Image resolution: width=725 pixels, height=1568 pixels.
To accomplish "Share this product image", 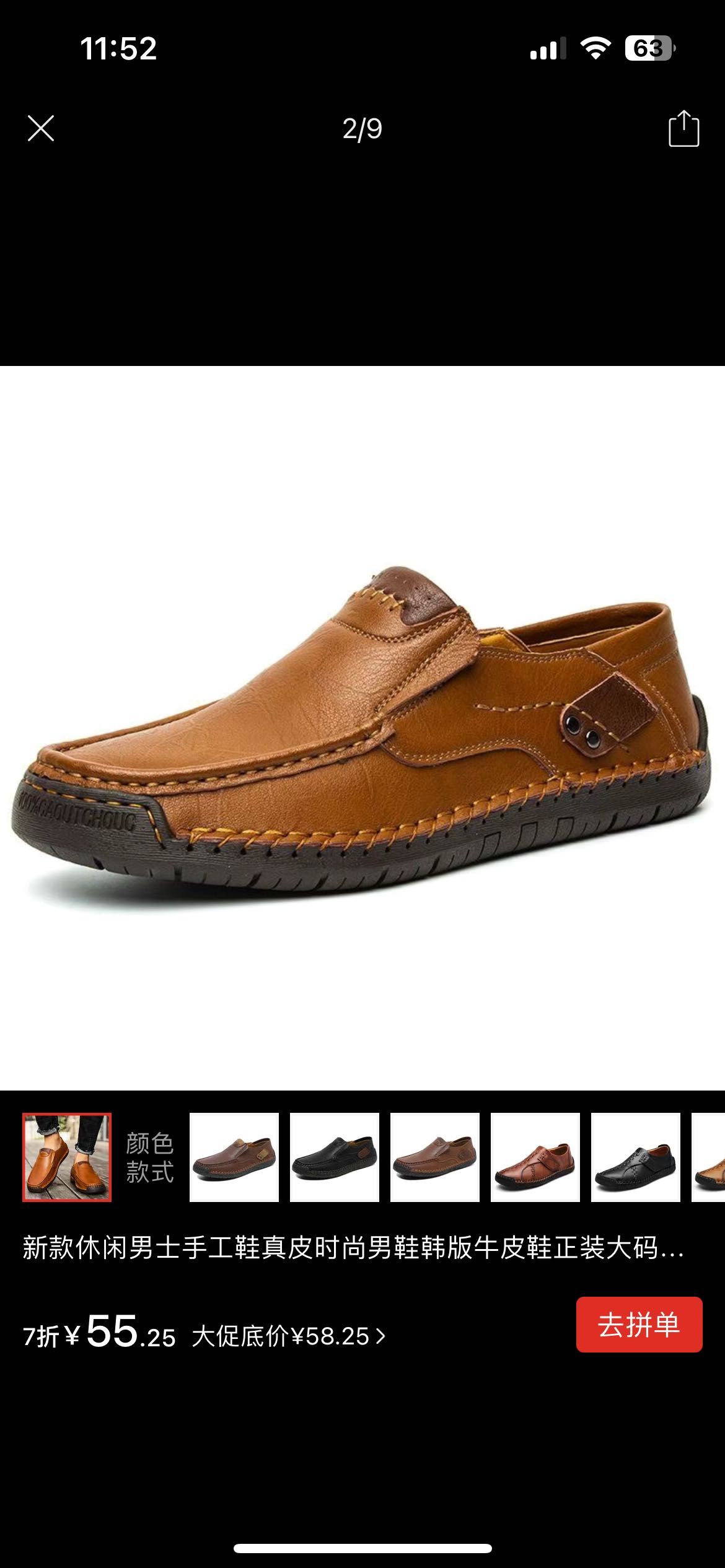I will (683, 129).
